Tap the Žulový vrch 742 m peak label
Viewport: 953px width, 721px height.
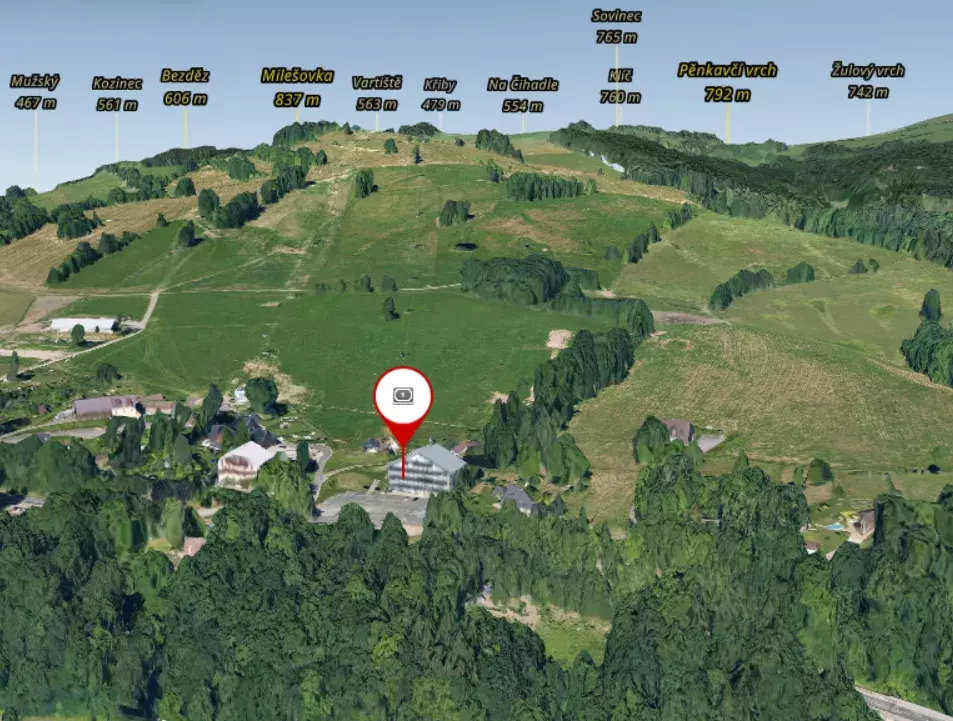[x=867, y=81]
